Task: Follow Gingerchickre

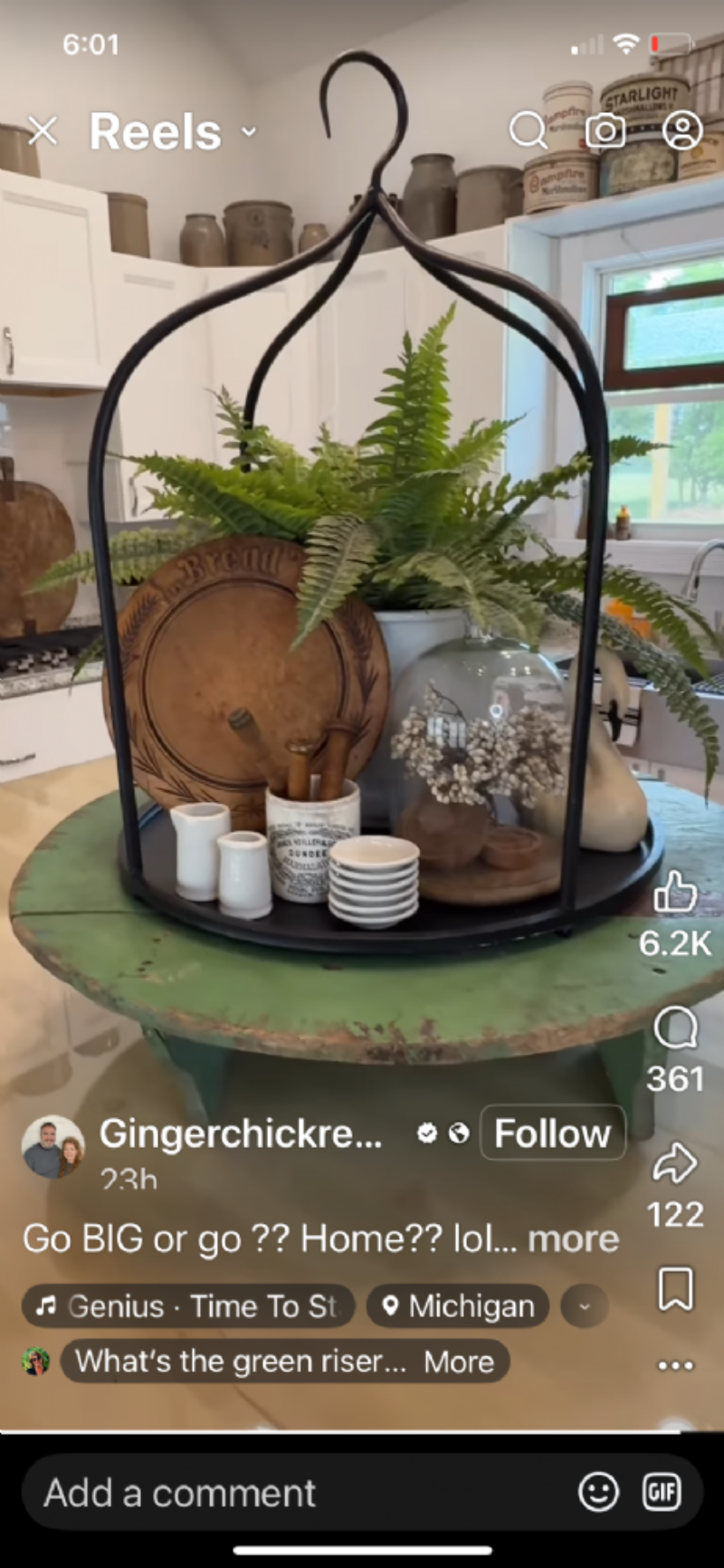Action: [552, 1133]
